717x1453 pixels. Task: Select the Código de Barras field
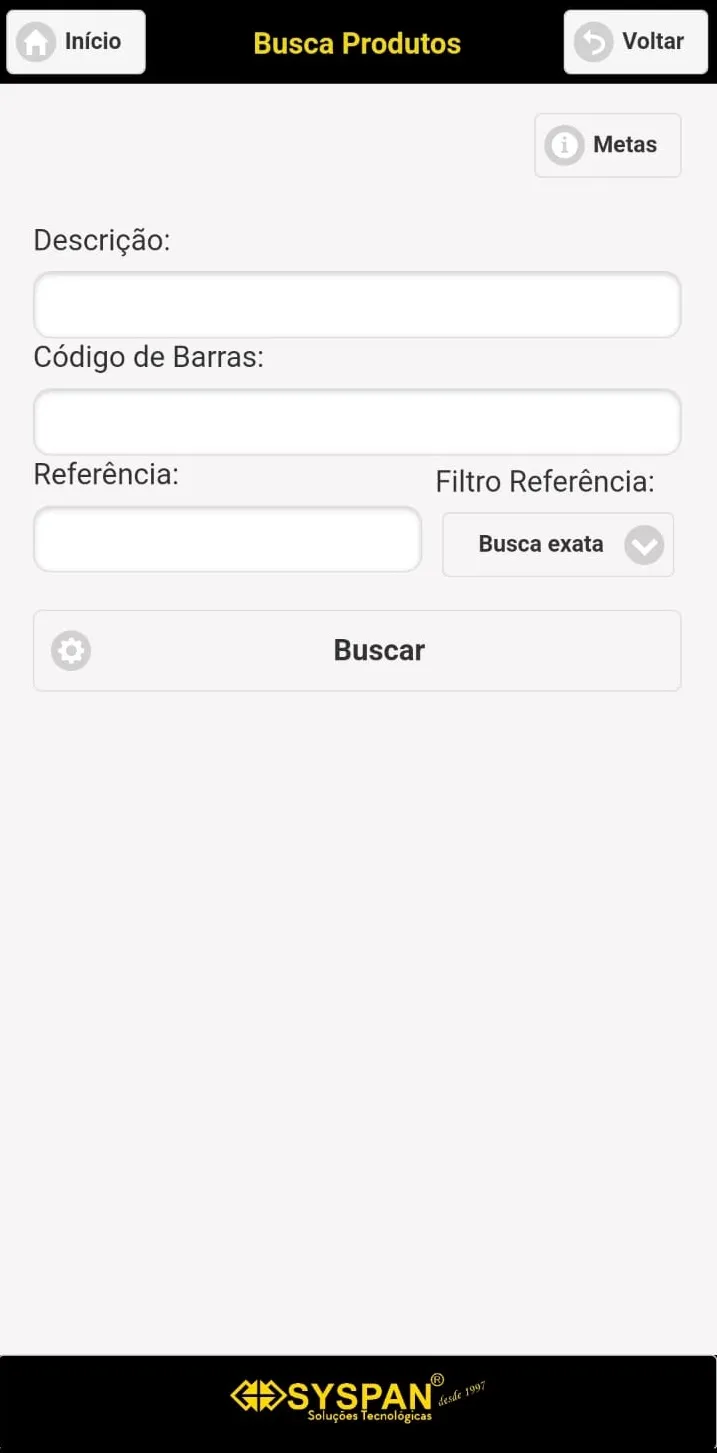[357, 422]
